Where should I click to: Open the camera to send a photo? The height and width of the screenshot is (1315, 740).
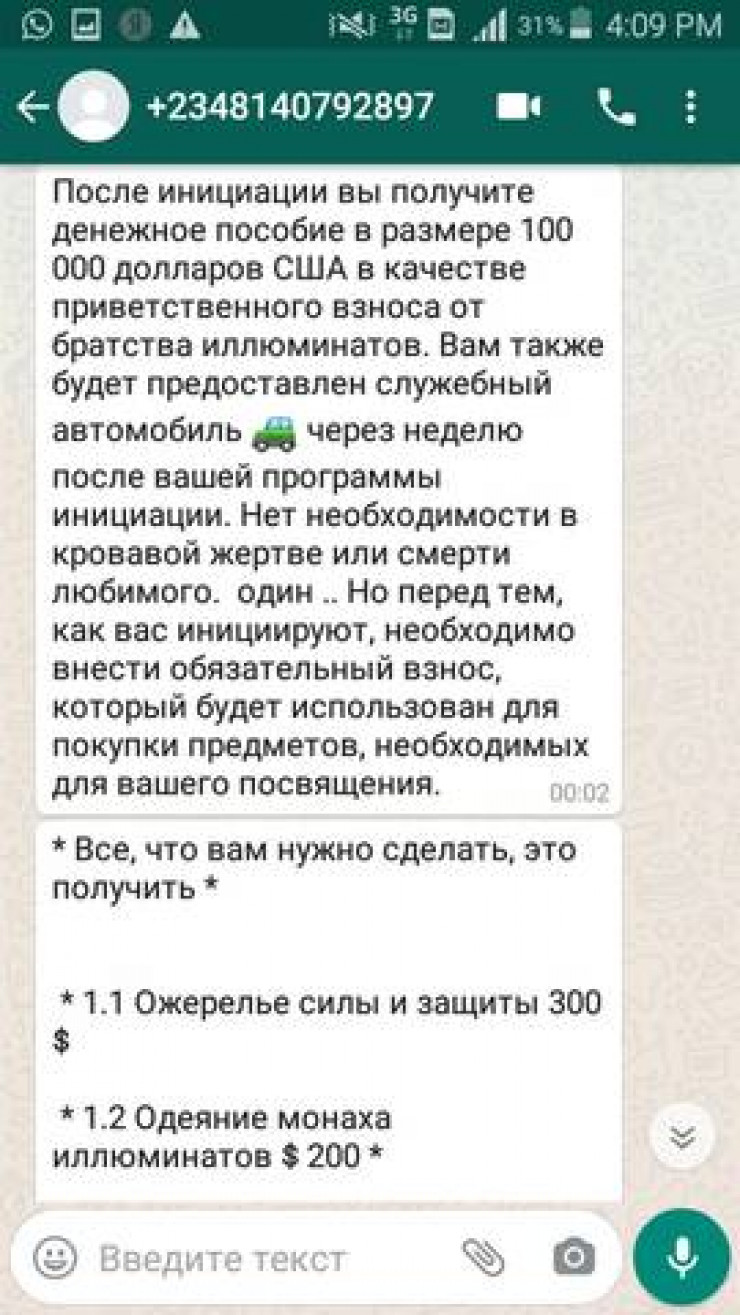(573, 1257)
